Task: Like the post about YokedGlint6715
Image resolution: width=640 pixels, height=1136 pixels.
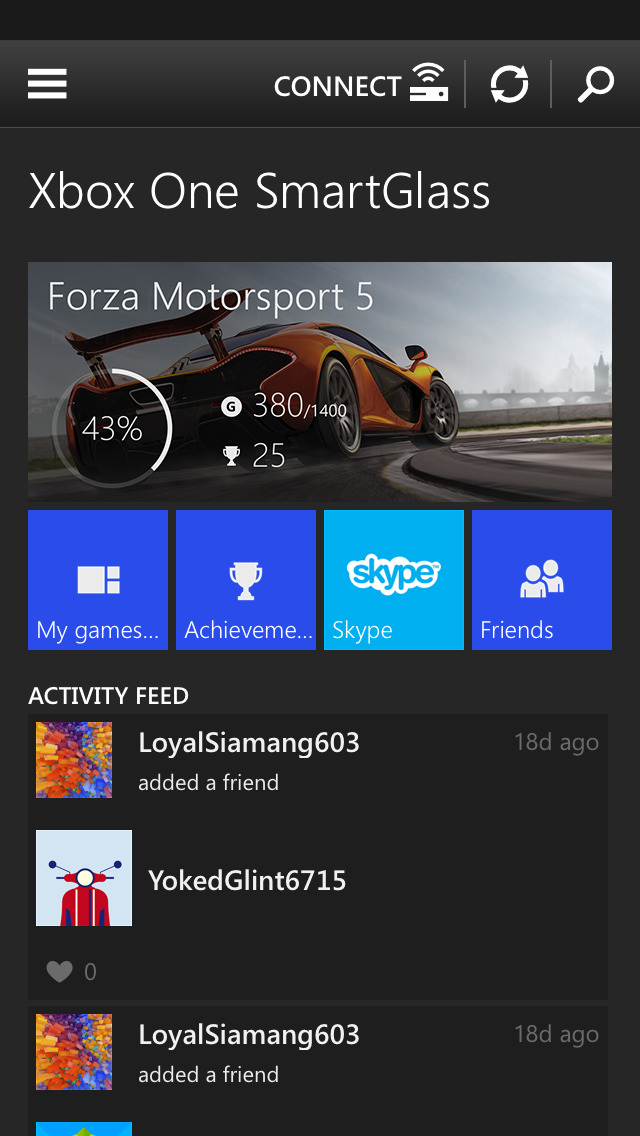Action: click(x=61, y=971)
